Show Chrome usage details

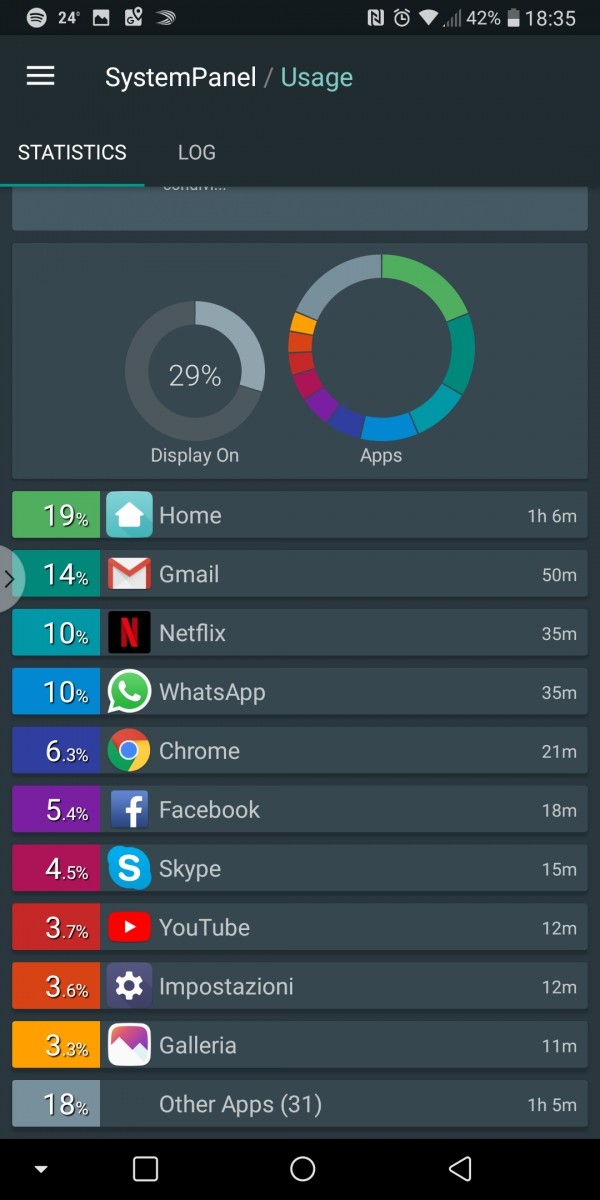pyautogui.click(x=300, y=751)
